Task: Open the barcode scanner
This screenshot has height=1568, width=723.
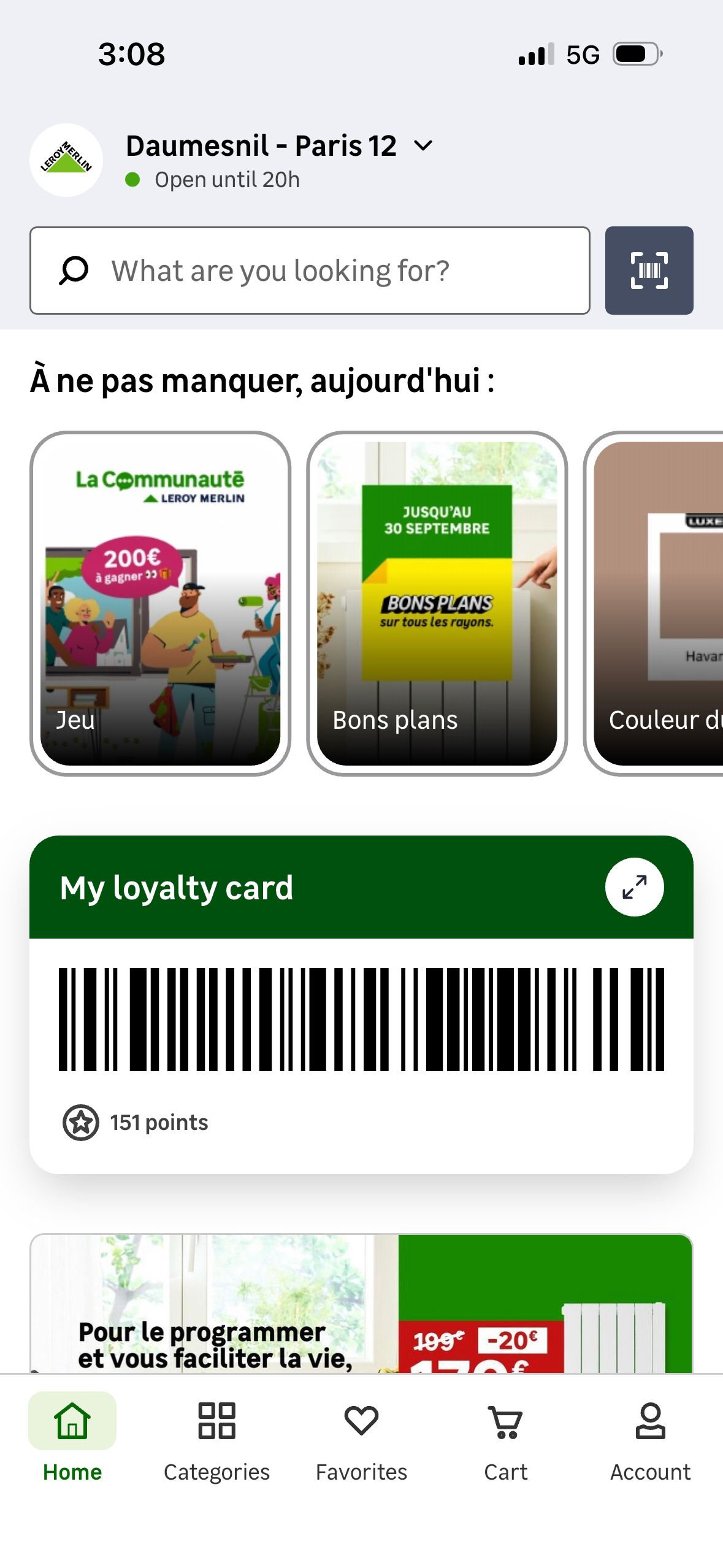Action: 648,271
